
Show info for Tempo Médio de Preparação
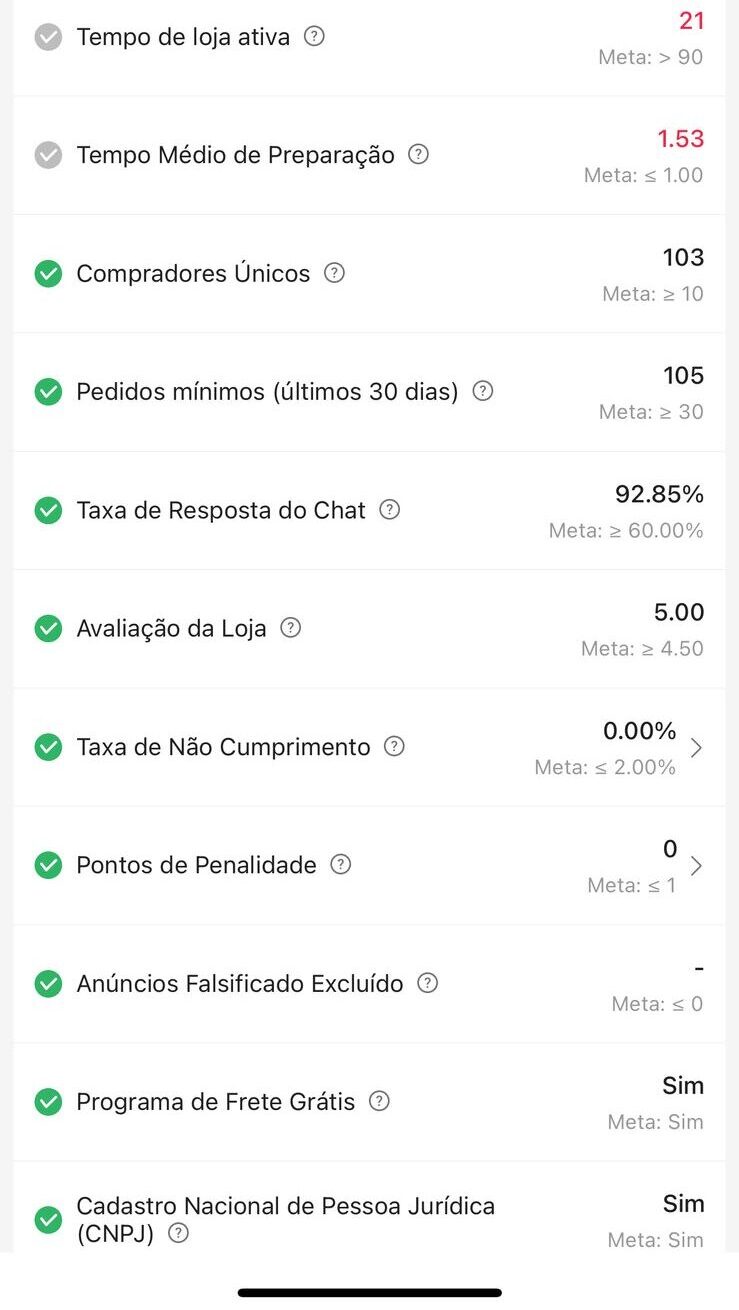[x=419, y=155]
